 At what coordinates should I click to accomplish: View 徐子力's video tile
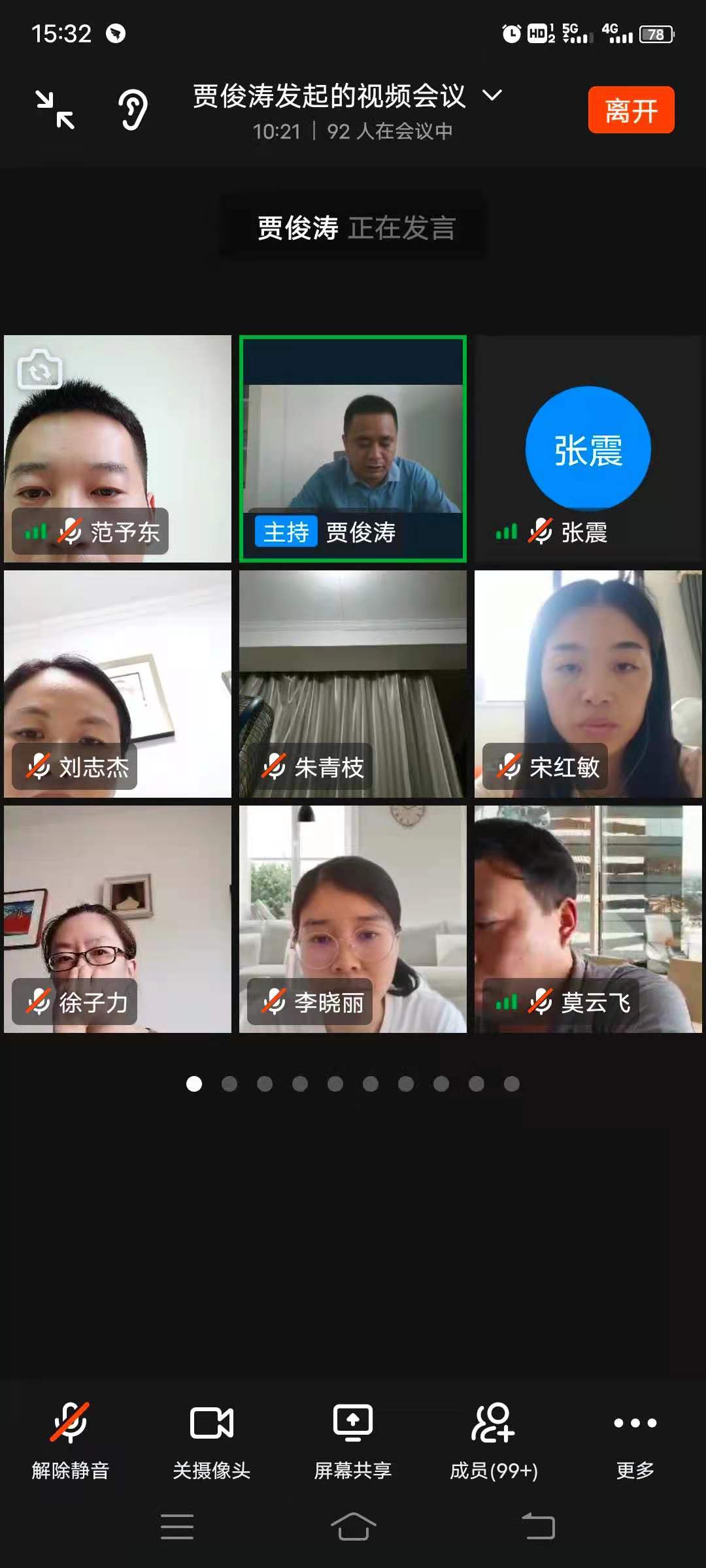click(118, 919)
